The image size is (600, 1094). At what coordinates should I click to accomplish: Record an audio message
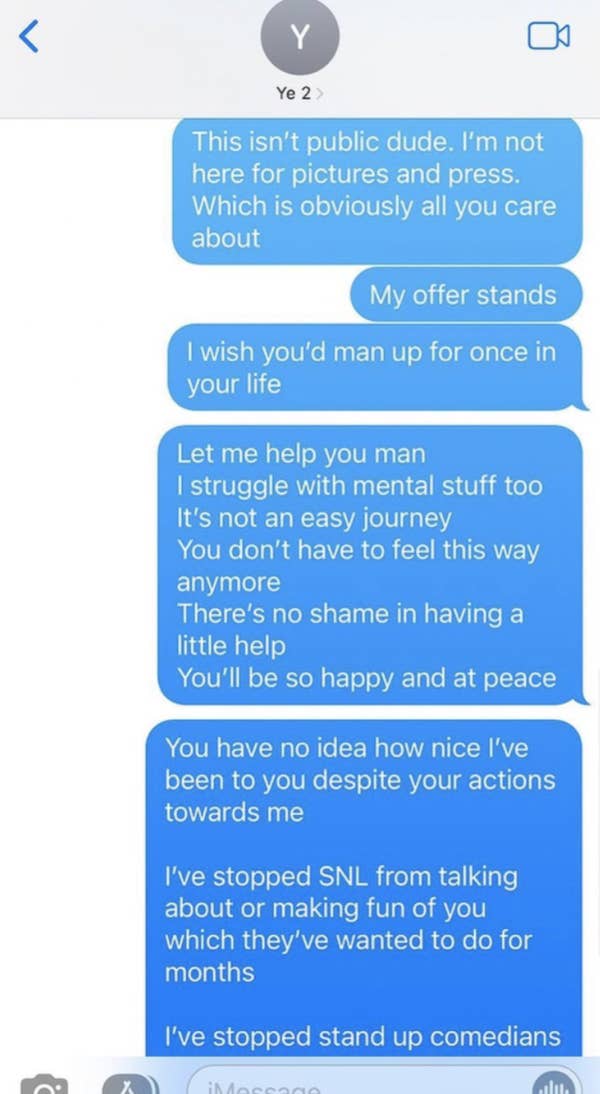557,1084
